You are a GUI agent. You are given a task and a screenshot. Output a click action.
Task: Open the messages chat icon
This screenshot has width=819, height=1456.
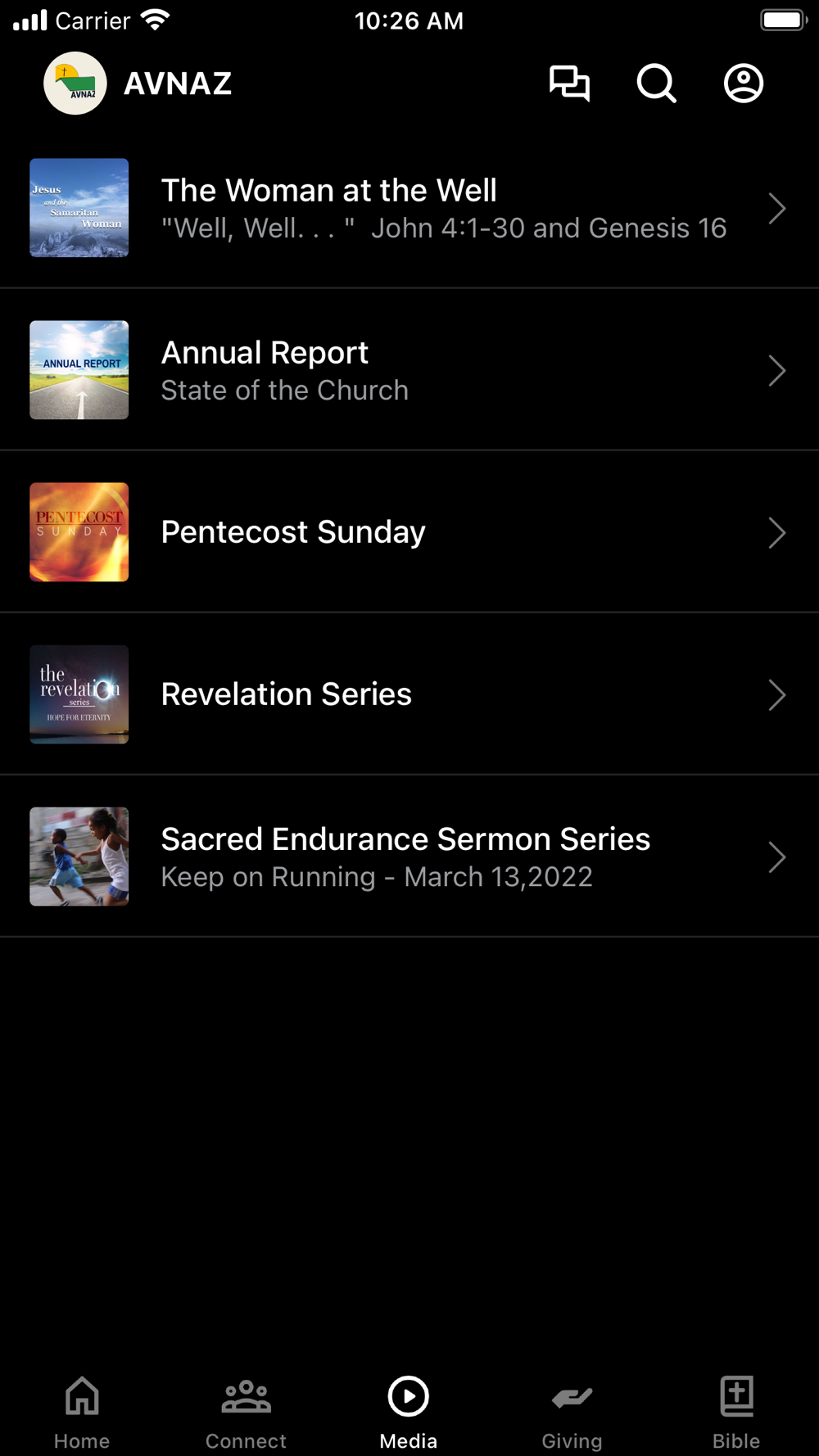(x=569, y=84)
